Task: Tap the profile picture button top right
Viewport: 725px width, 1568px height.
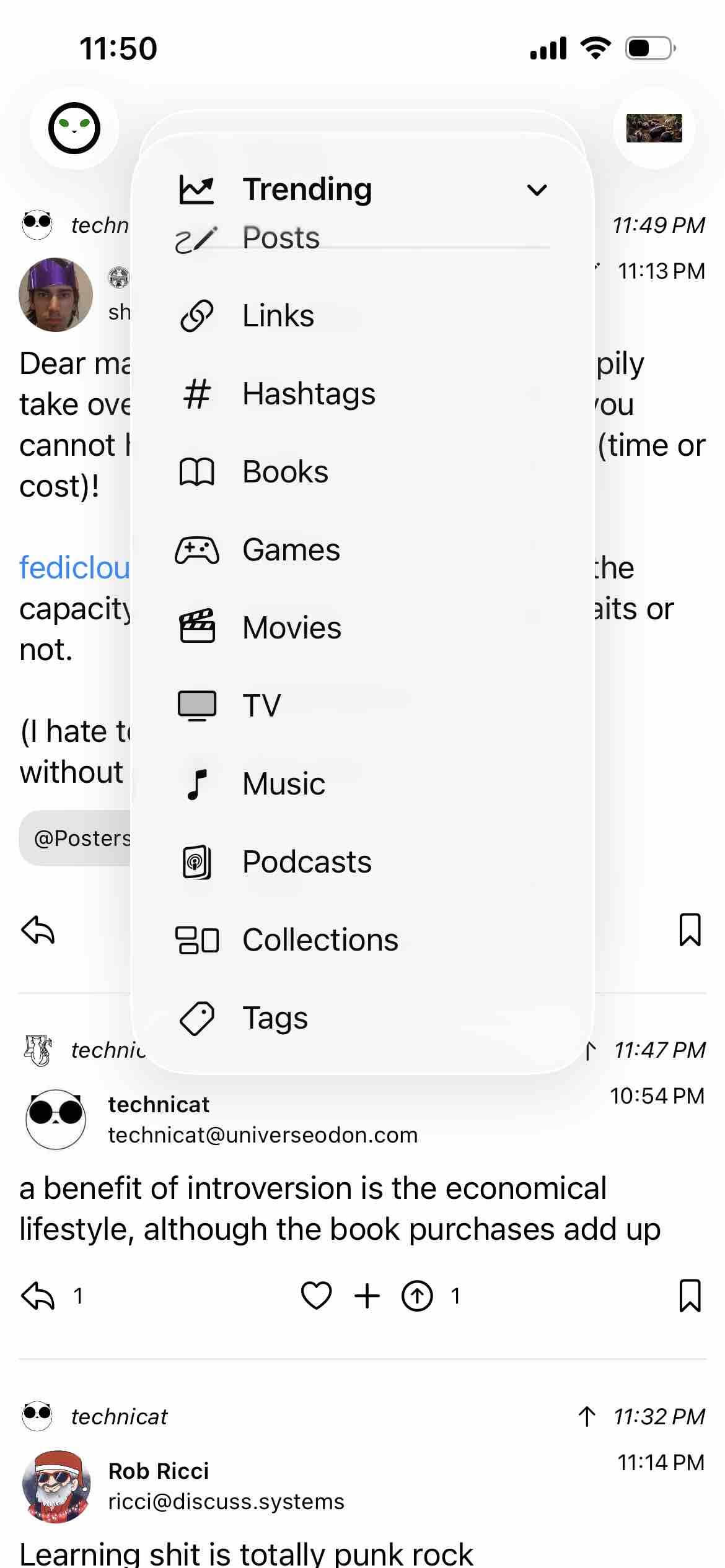Action: pyautogui.click(x=654, y=128)
